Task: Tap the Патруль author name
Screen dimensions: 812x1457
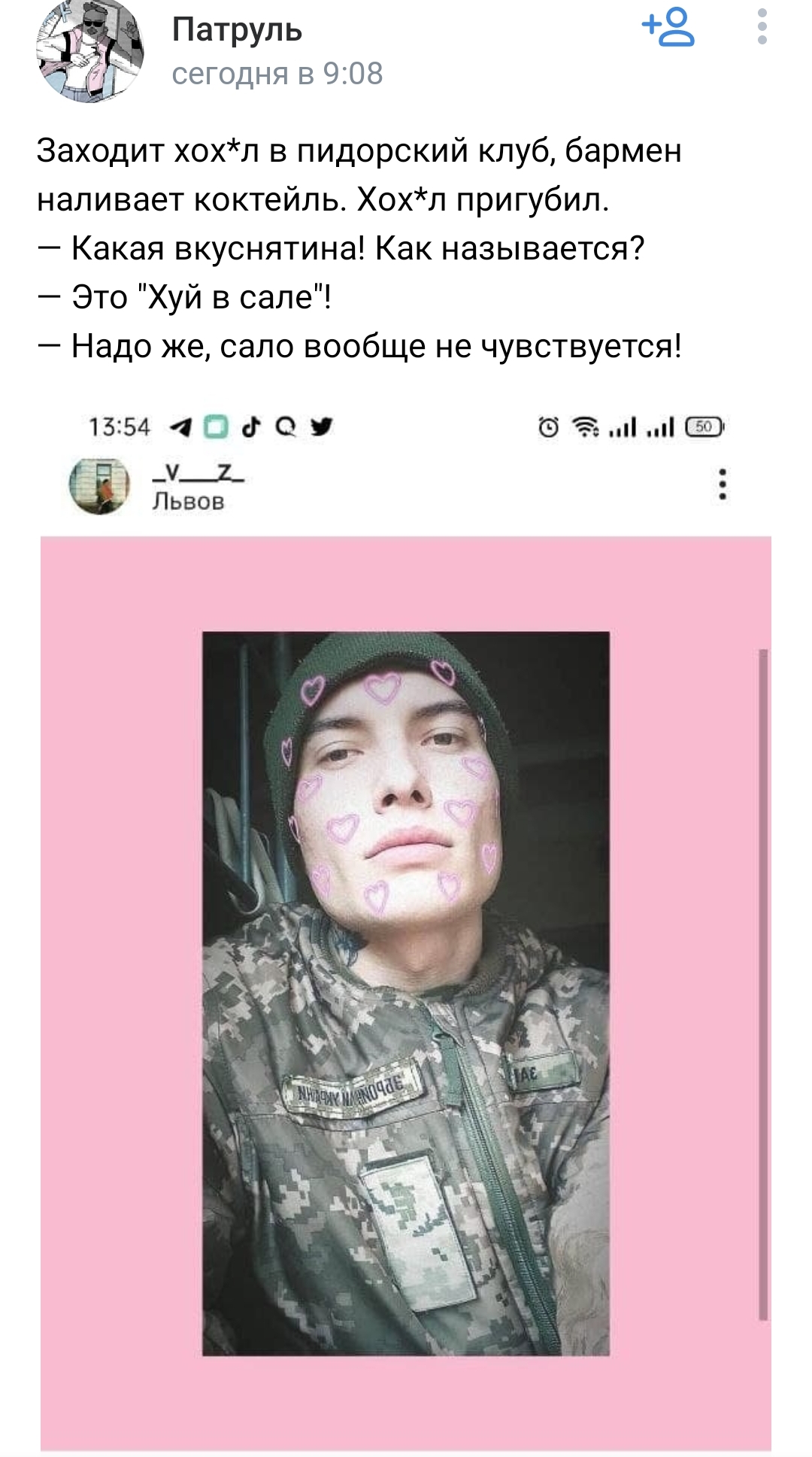Action: (x=237, y=30)
